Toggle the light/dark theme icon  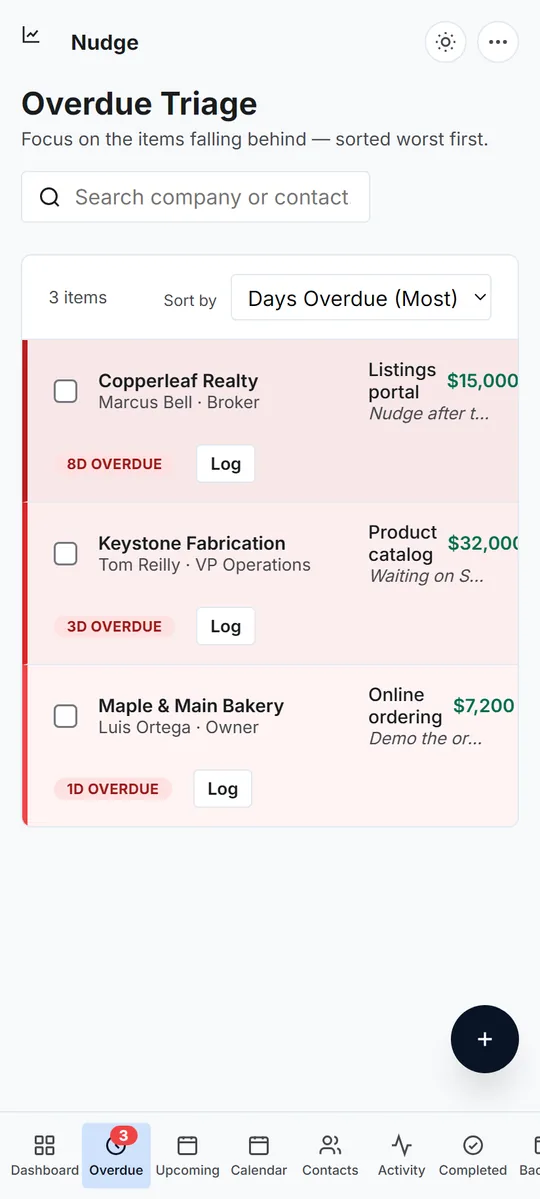(x=446, y=42)
